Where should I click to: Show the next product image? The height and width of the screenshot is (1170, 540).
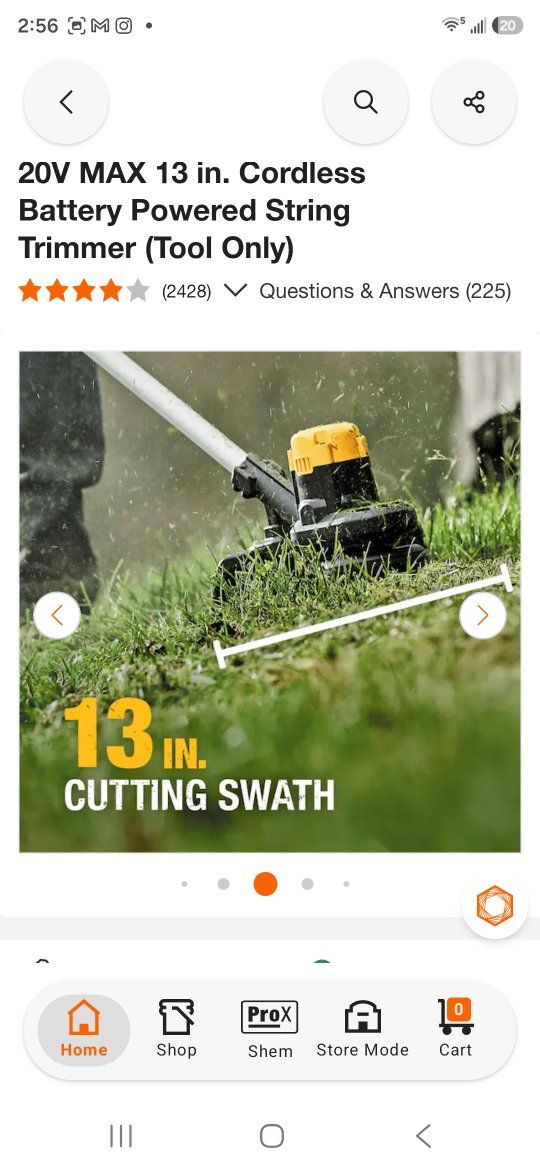[x=483, y=616]
